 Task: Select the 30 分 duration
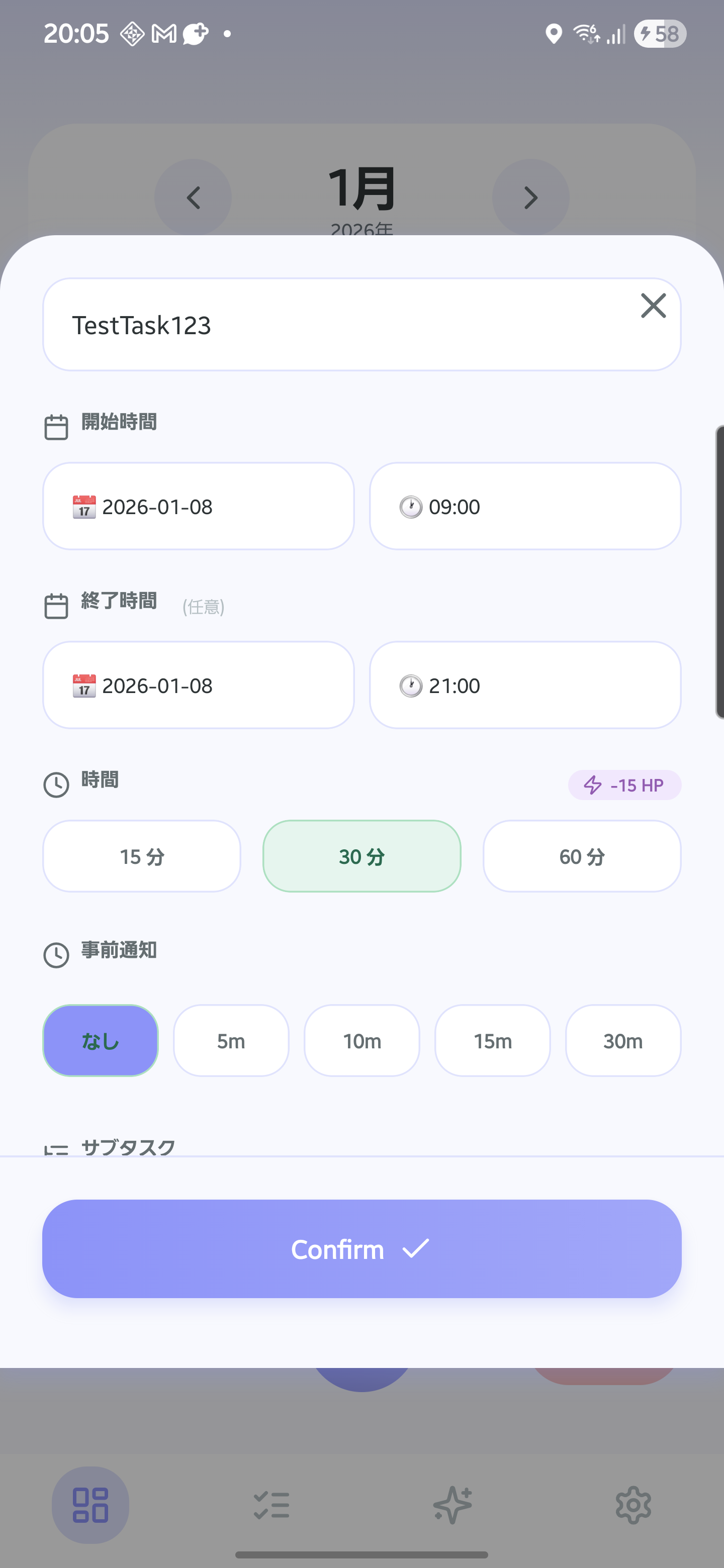click(x=361, y=856)
